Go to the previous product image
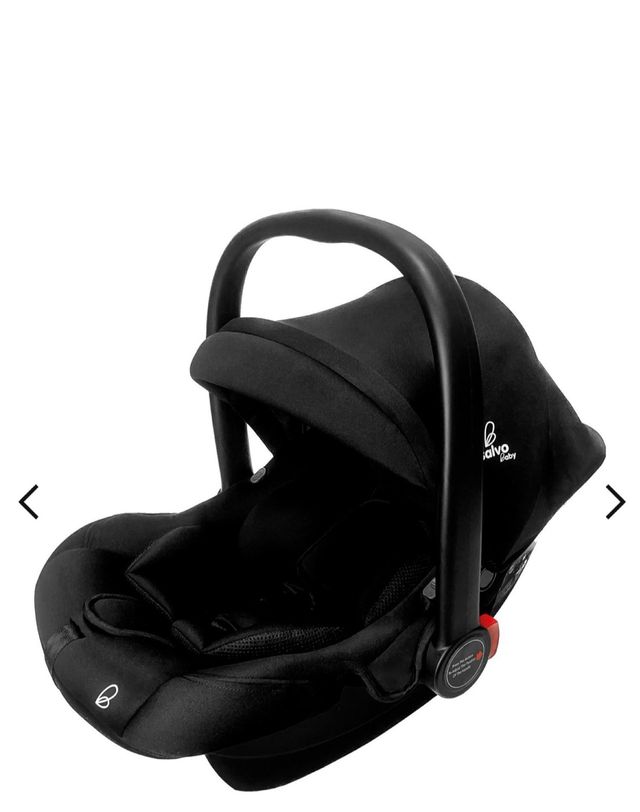 29,501
